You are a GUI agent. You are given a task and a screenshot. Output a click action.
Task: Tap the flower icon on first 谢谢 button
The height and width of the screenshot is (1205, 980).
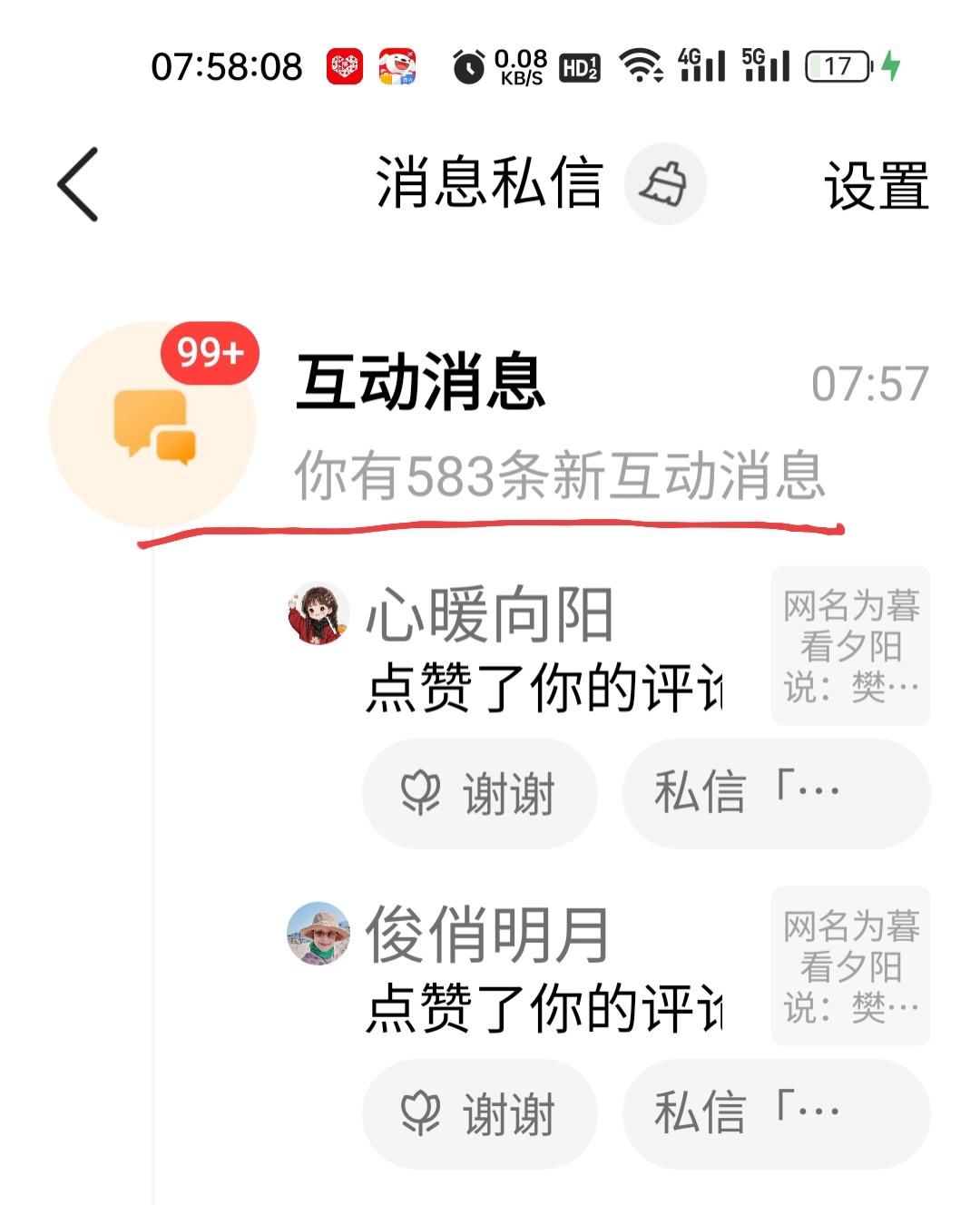tap(422, 791)
